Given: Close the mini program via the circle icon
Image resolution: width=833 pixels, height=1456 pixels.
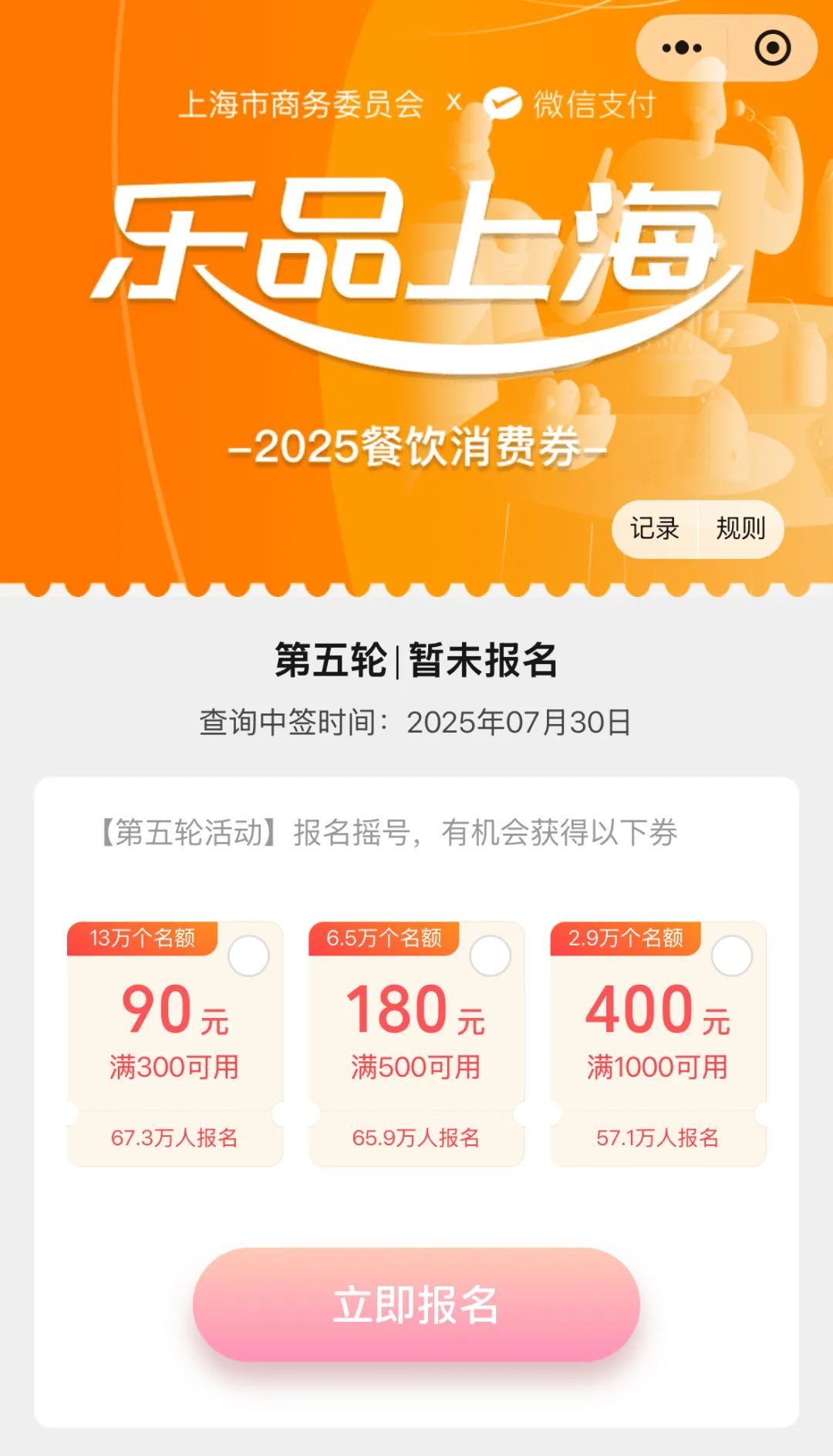Looking at the screenshot, I should (x=772, y=48).
